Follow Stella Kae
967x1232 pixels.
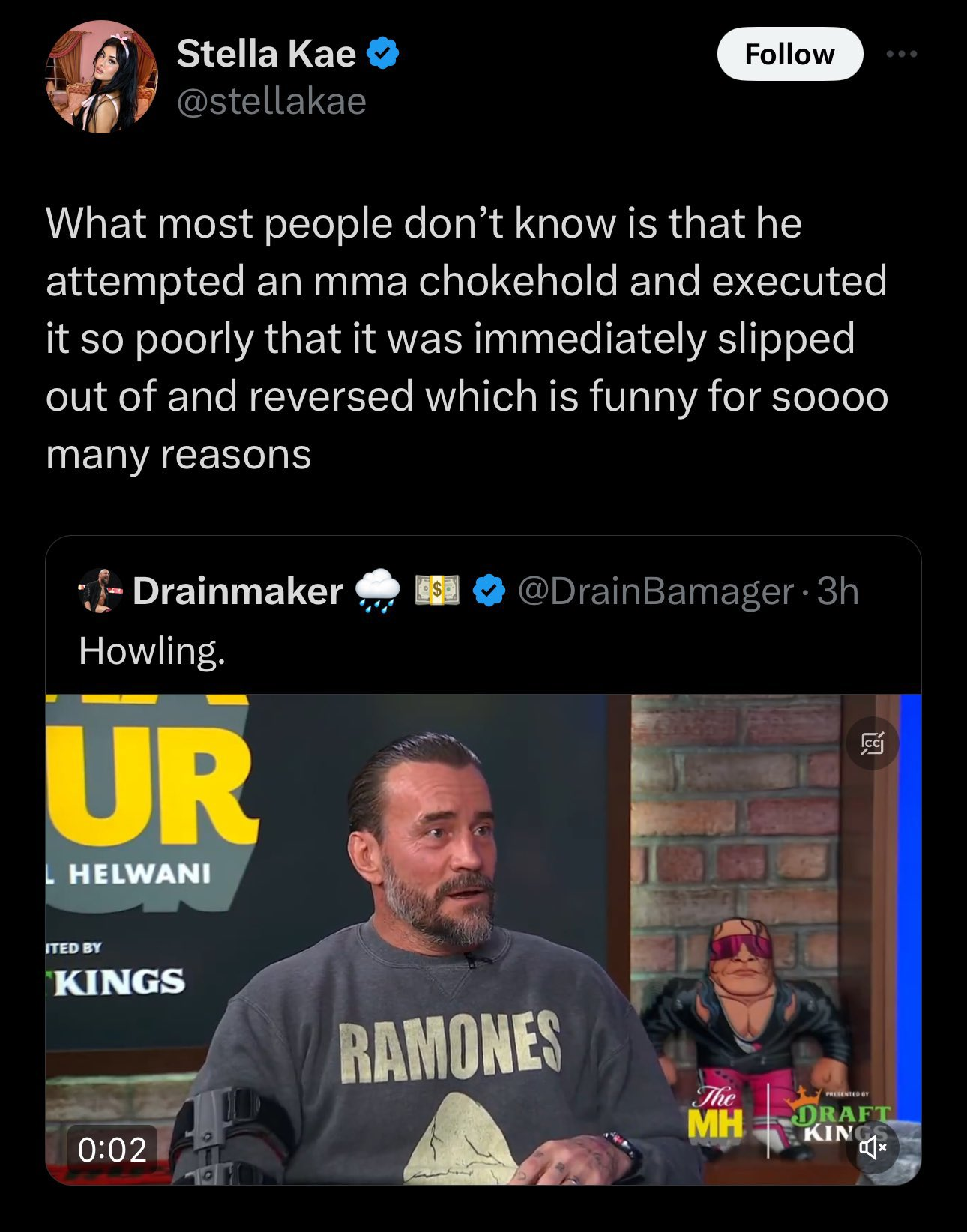tap(789, 54)
